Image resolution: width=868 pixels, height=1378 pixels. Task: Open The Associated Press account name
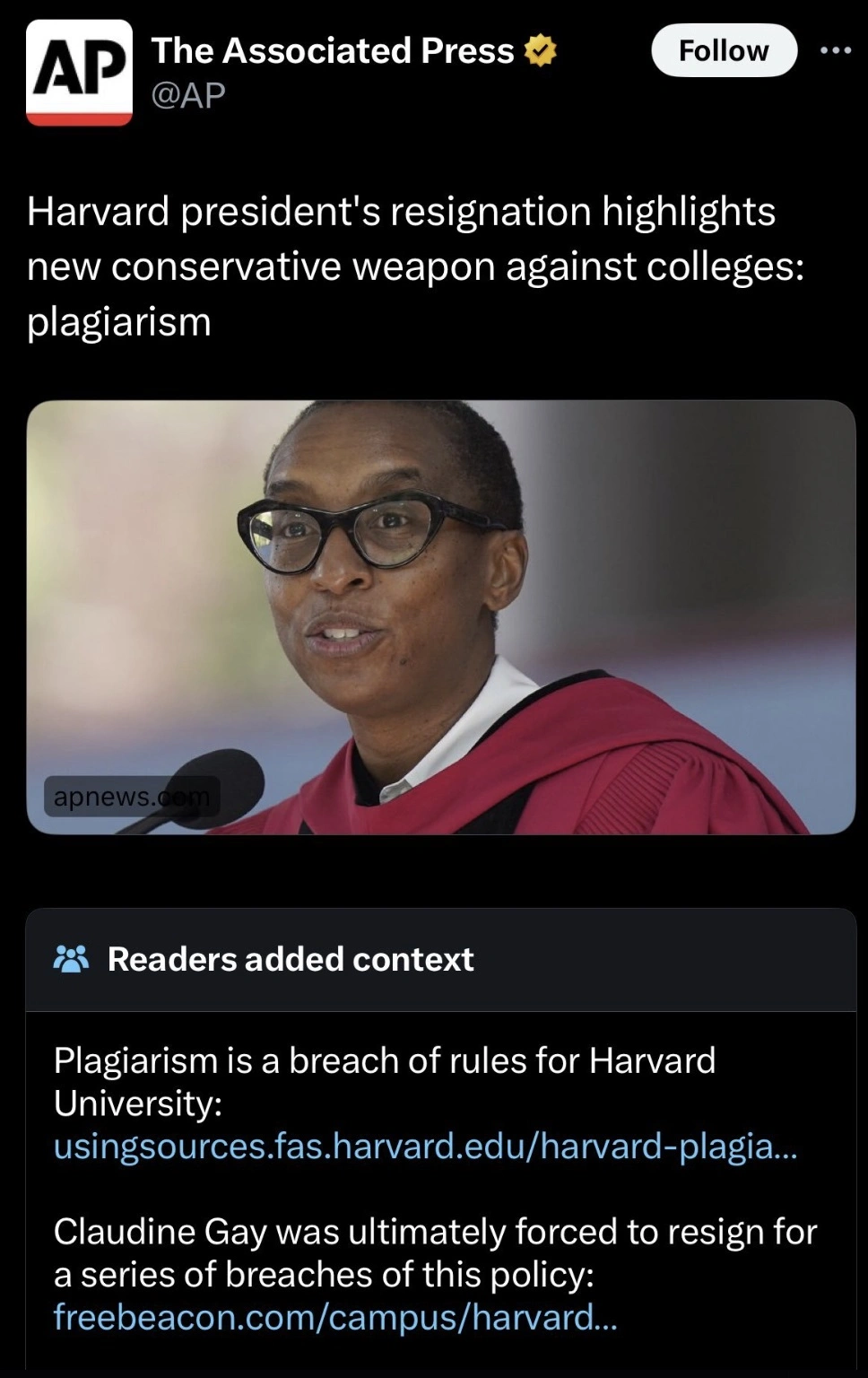(332, 51)
